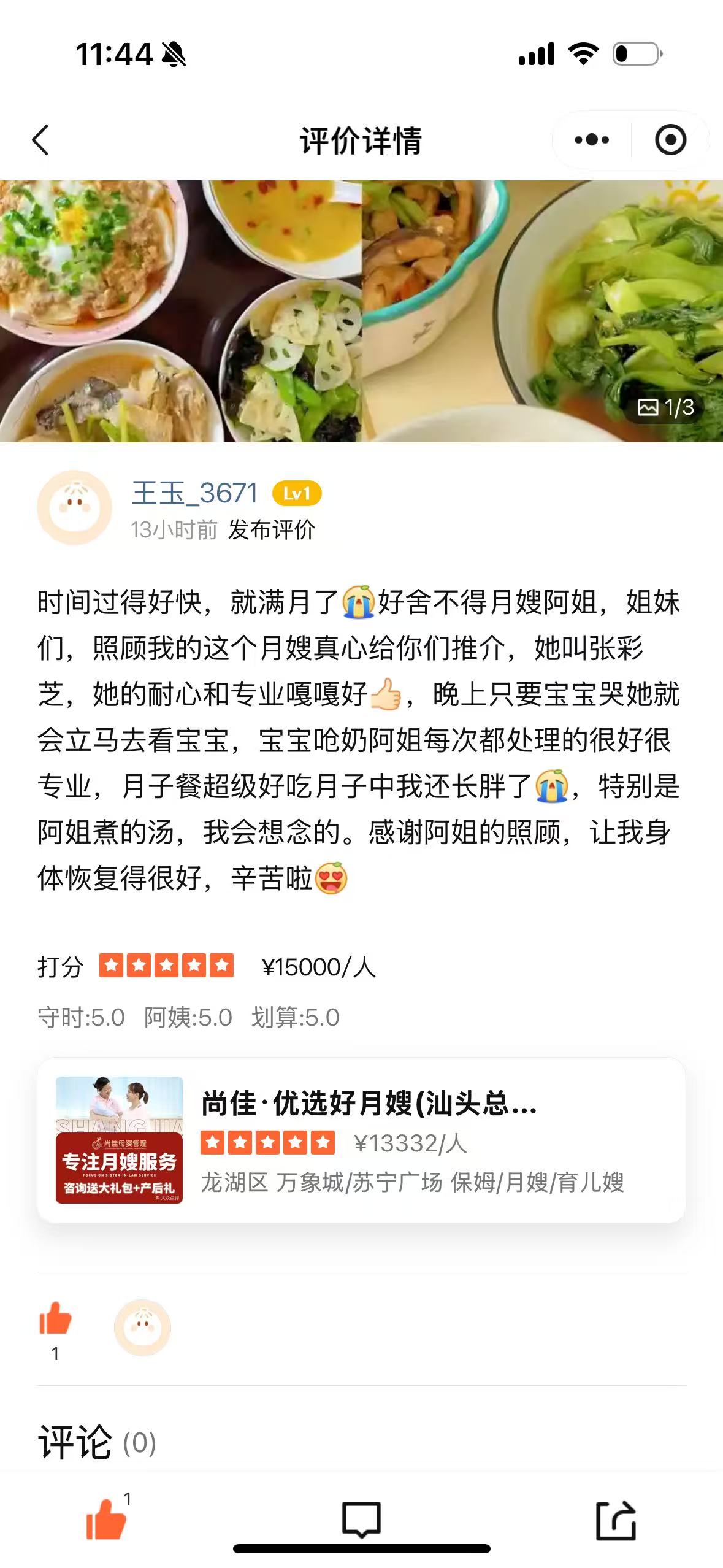Close the mini program with the circle button

click(x=670, y=140)
